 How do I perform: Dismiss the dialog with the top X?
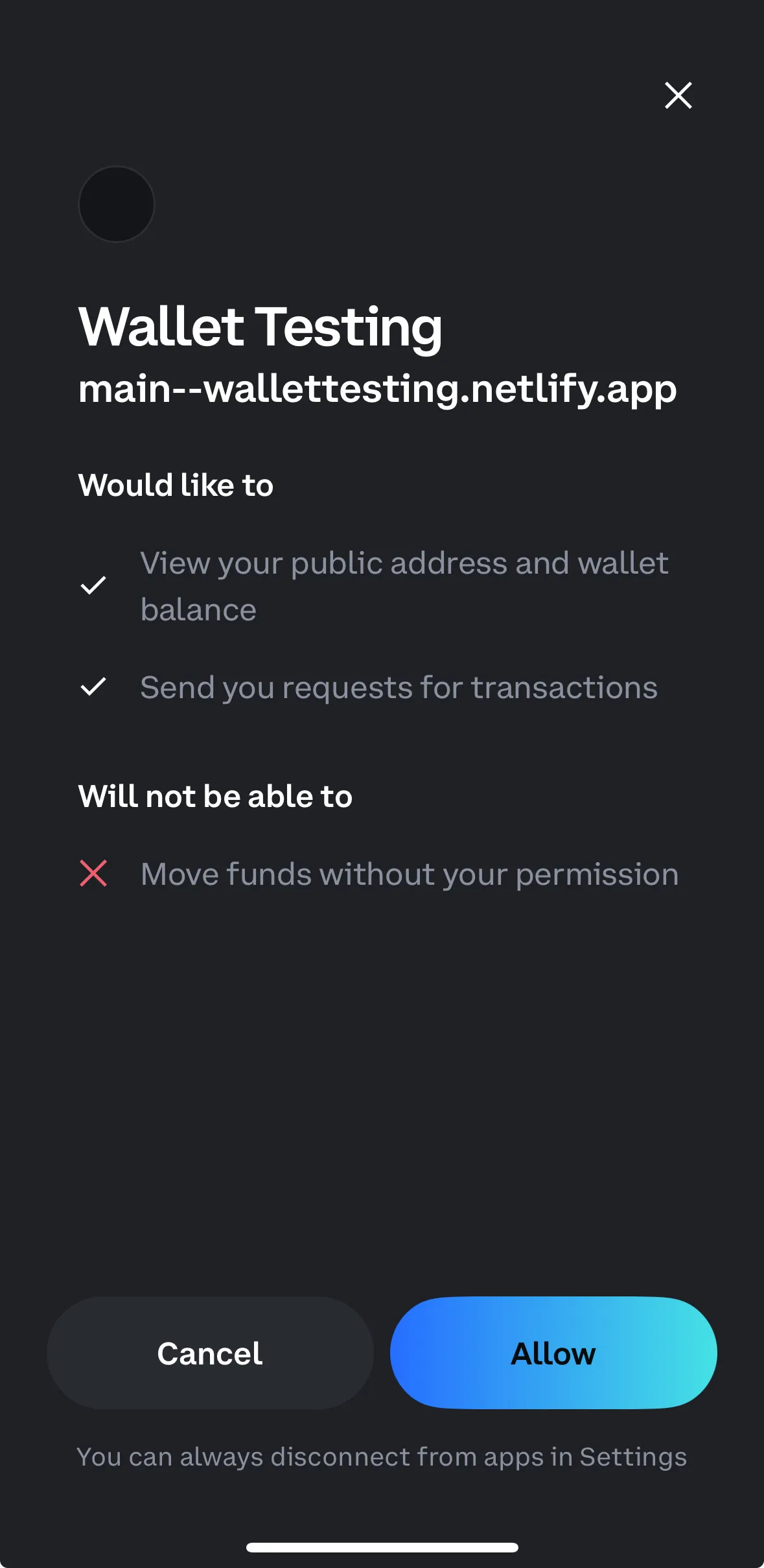[x=678, y=95]
